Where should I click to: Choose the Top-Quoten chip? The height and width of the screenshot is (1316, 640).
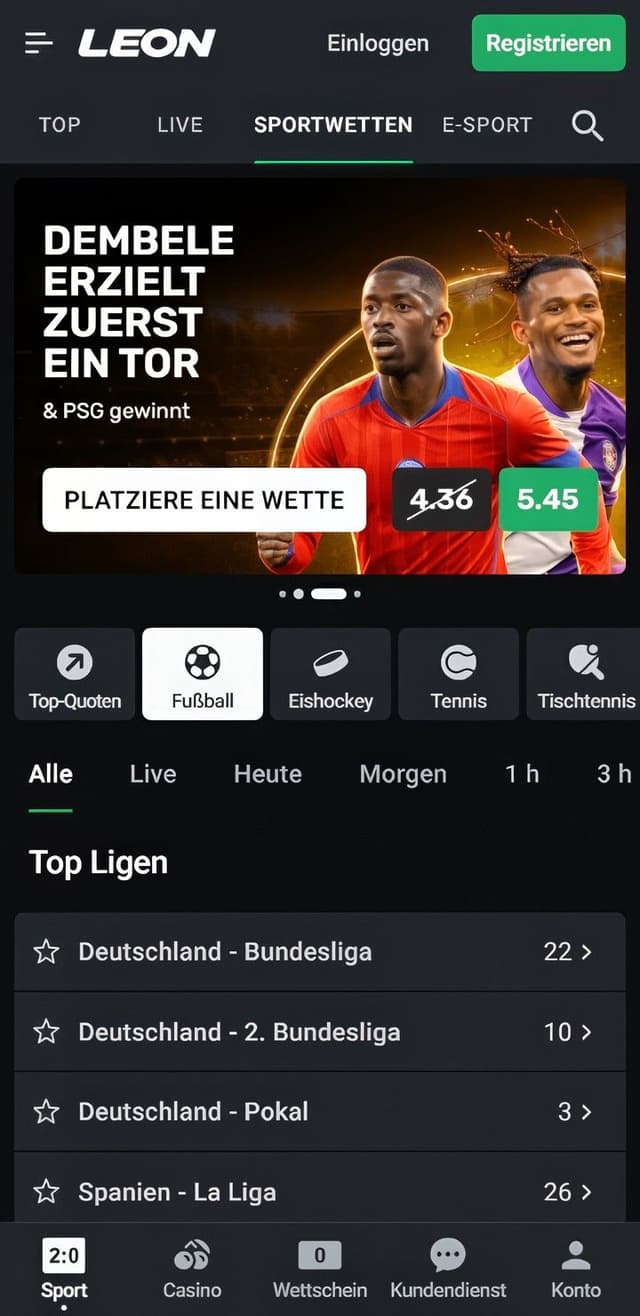[75, 674]
